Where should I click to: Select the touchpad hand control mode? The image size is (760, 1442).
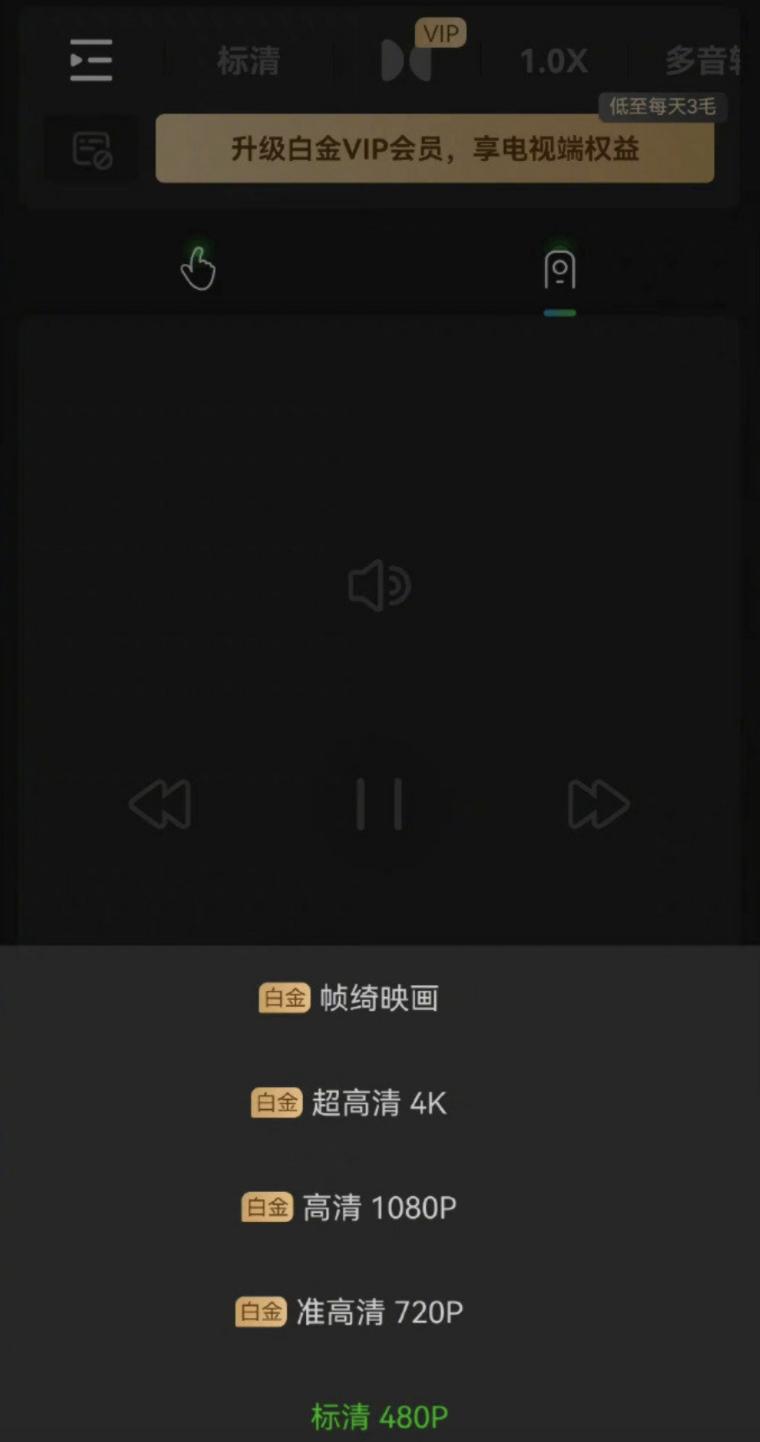tap(198, 266)
